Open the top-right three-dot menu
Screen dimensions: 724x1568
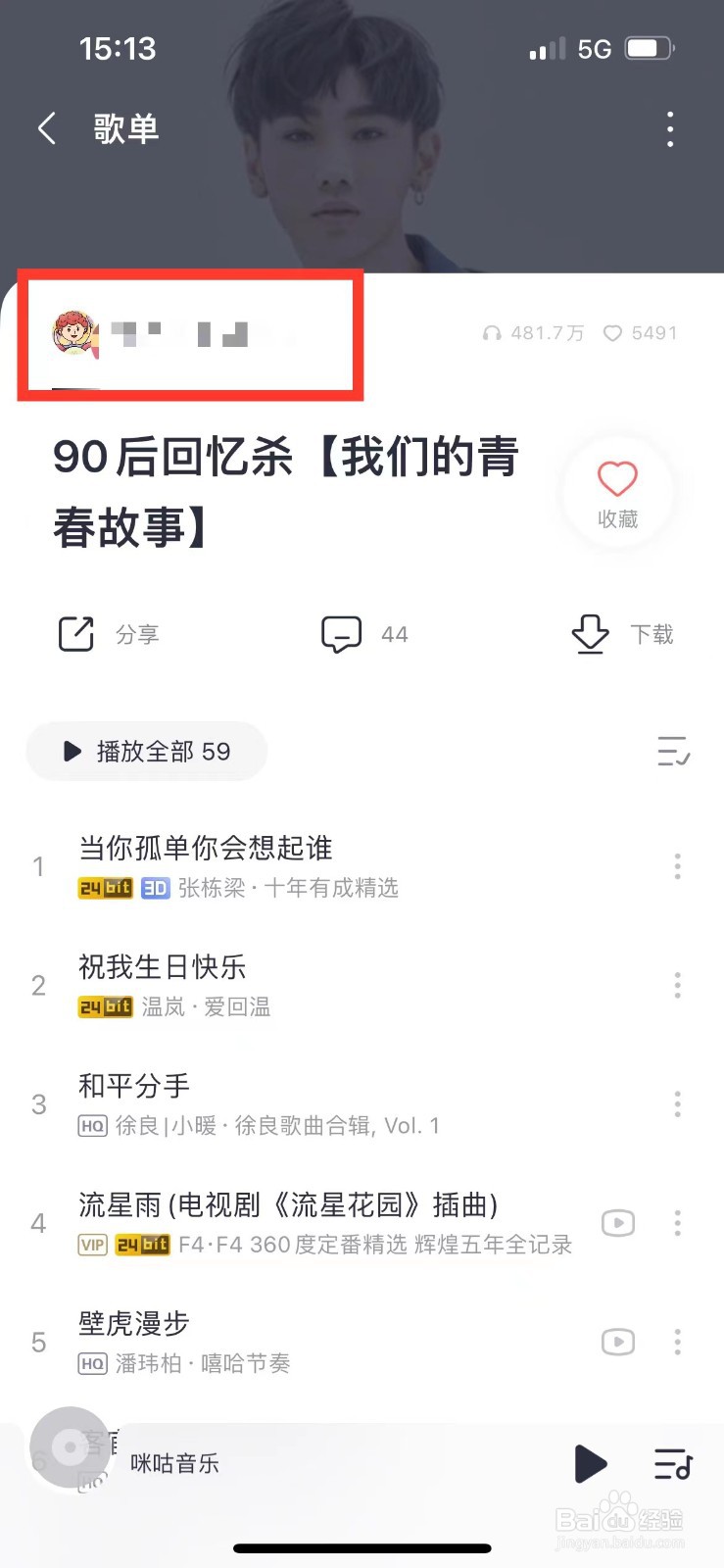tap(670, 128)
